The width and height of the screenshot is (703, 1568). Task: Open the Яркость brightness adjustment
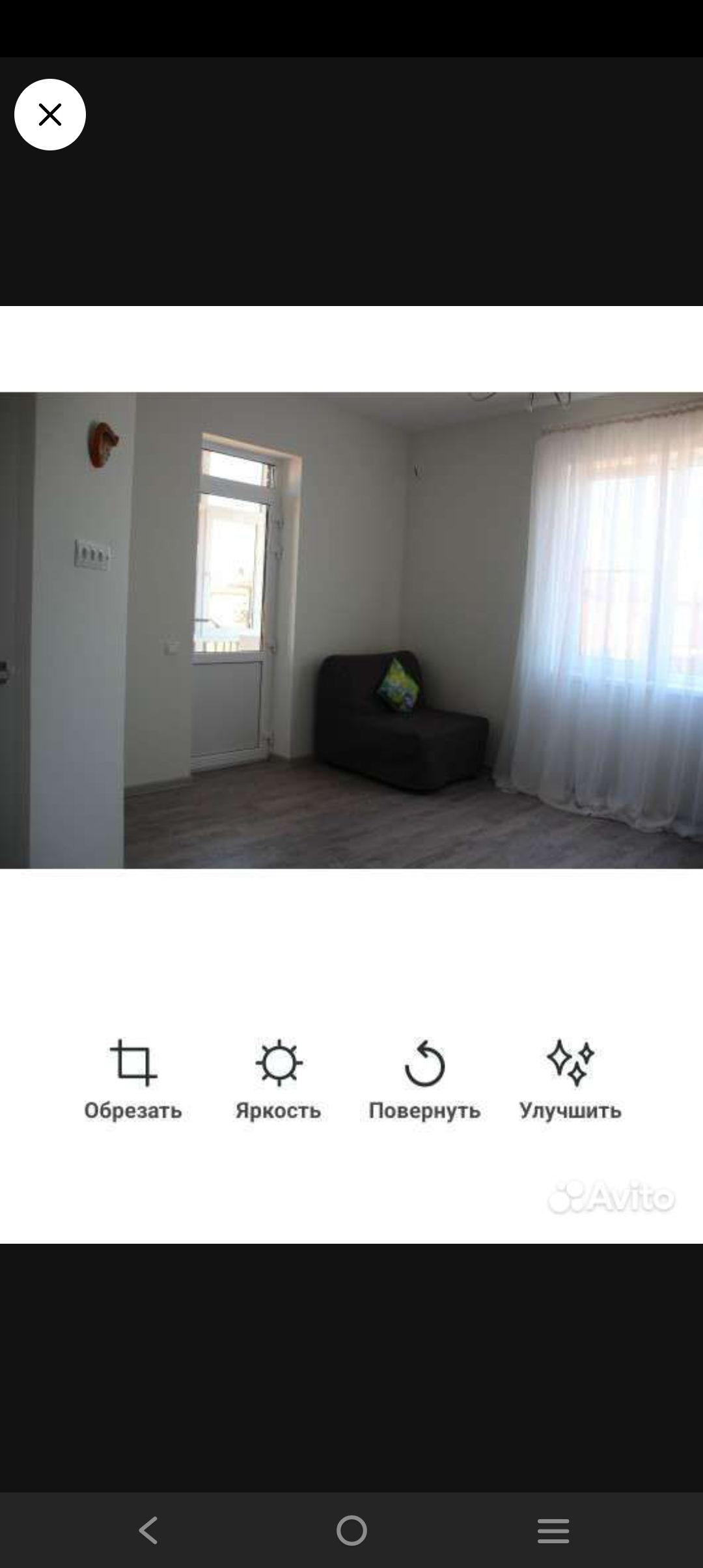tap(279, 1079)
